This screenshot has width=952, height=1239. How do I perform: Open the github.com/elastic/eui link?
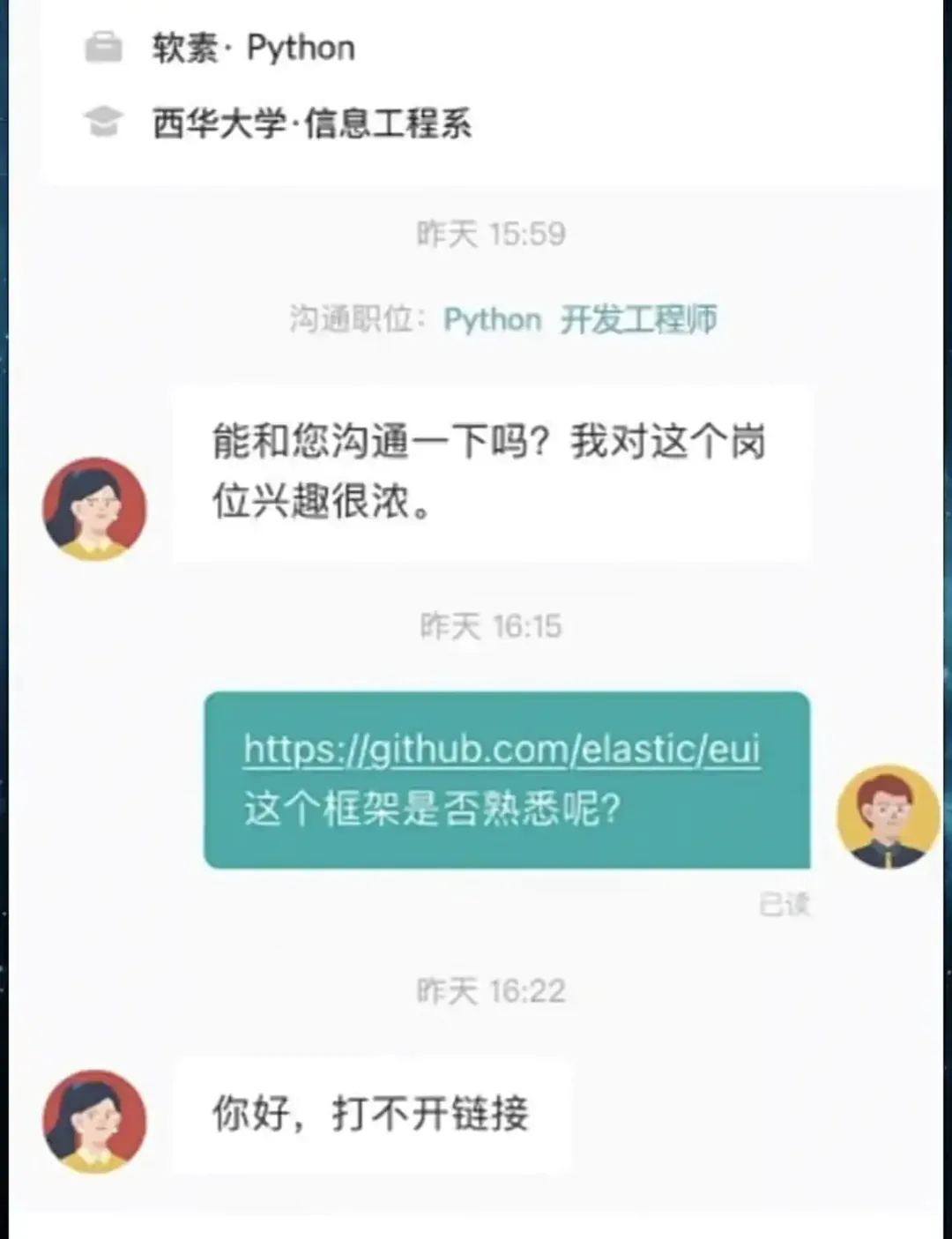(502, 749)
